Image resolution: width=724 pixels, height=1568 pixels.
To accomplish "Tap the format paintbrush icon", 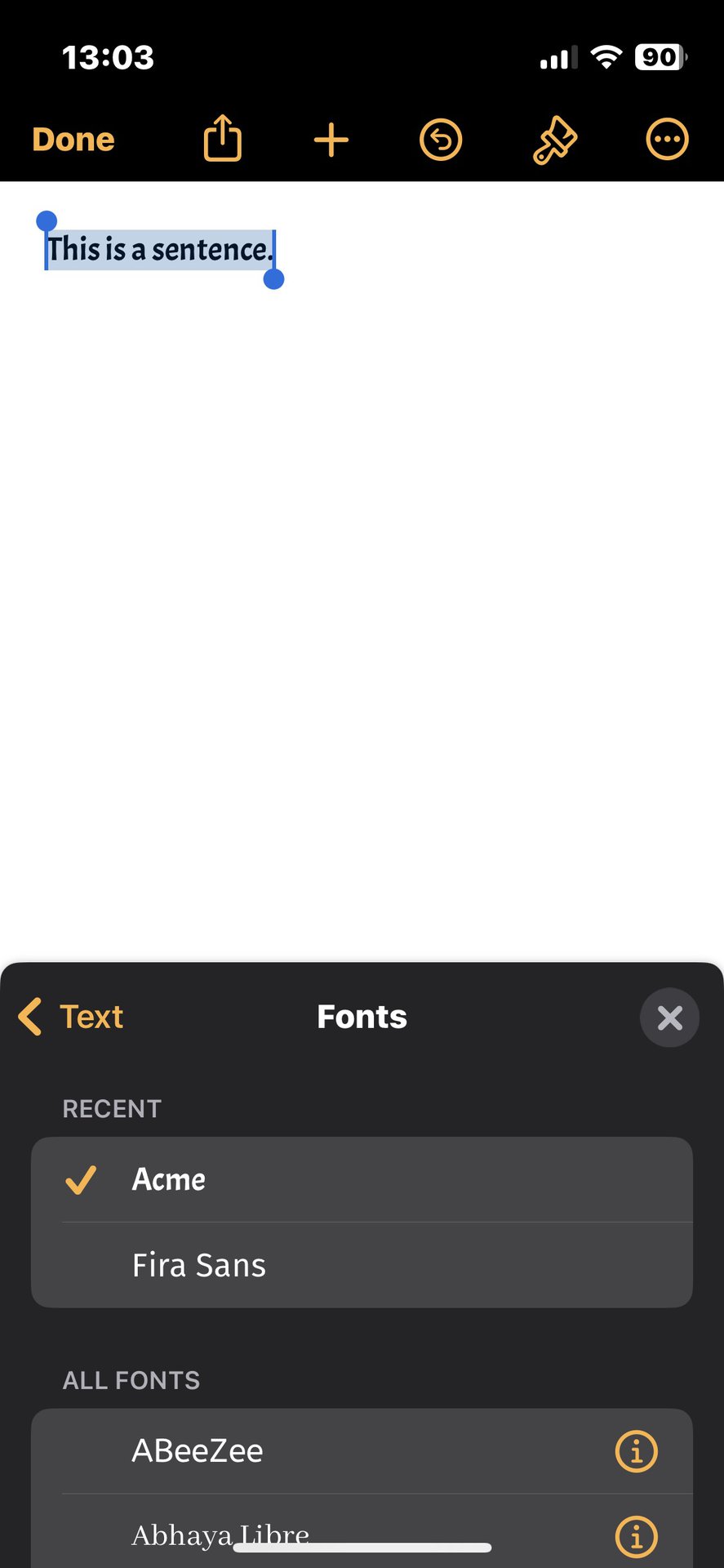I will tap(555, 140).
